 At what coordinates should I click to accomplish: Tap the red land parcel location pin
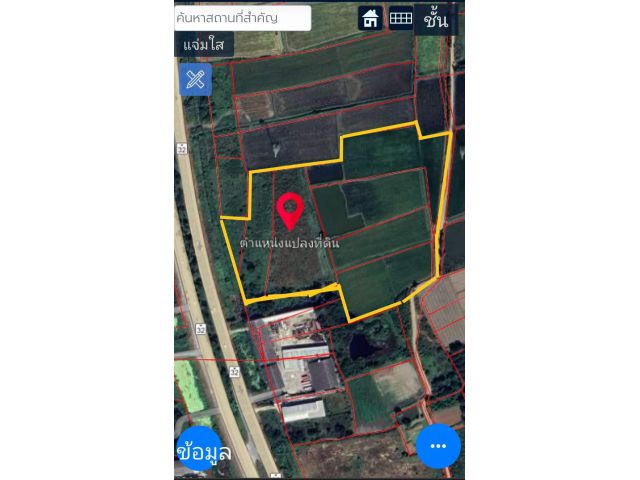pyautogui.click(x=290, y=210)
